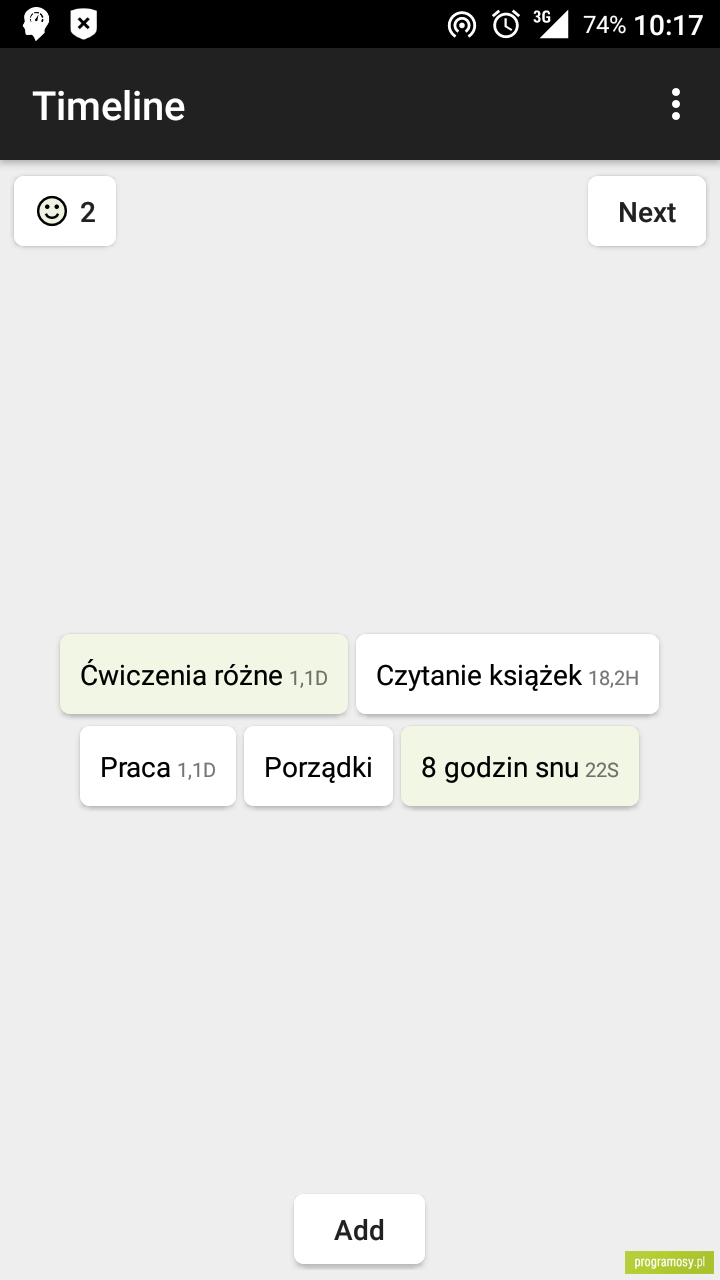This screenshot has width=720, height=1280.
Task: Tap the smiley counter button showing 2
Action: (x=65, y=211)
